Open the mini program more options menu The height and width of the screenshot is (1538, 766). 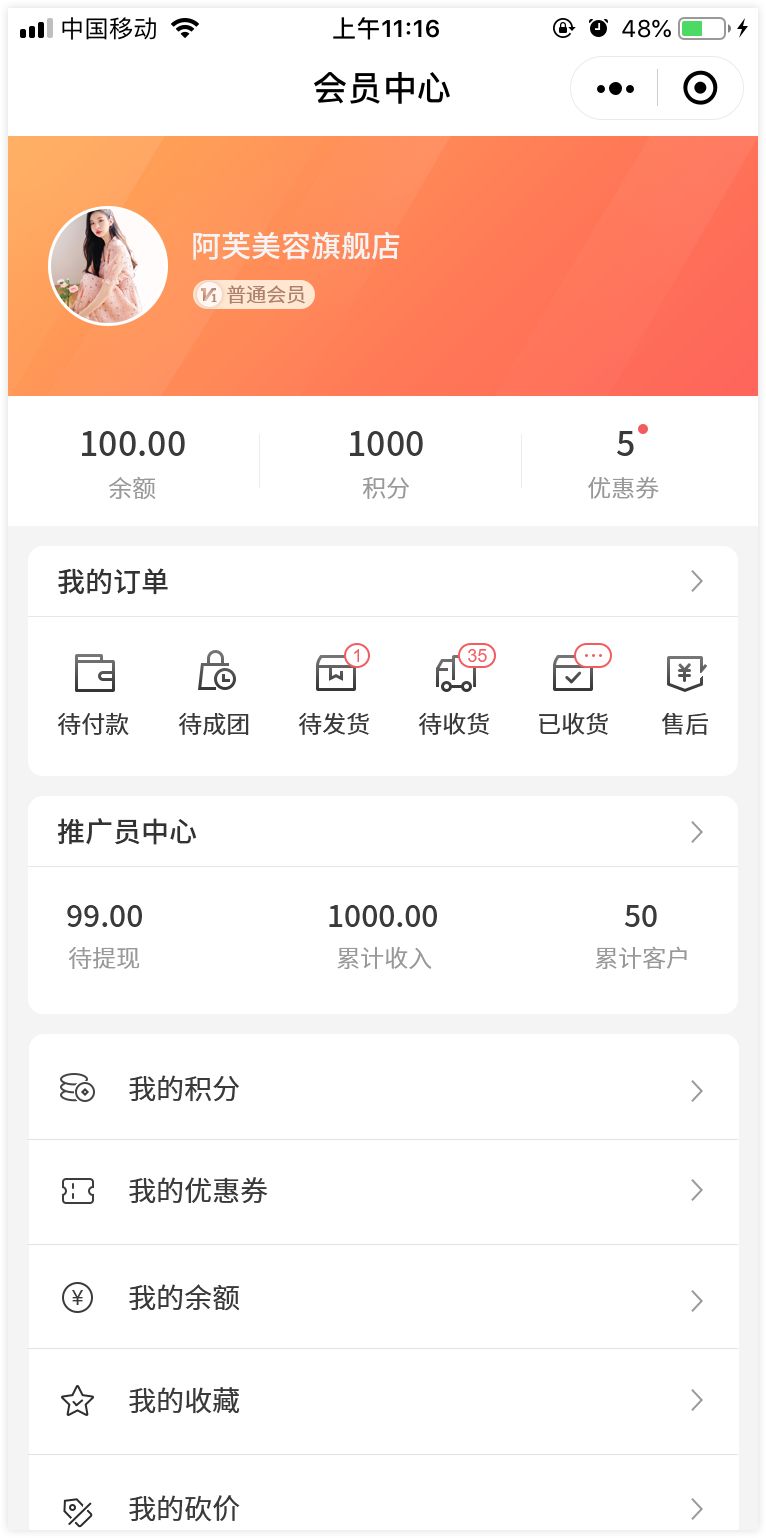point(615,89)
